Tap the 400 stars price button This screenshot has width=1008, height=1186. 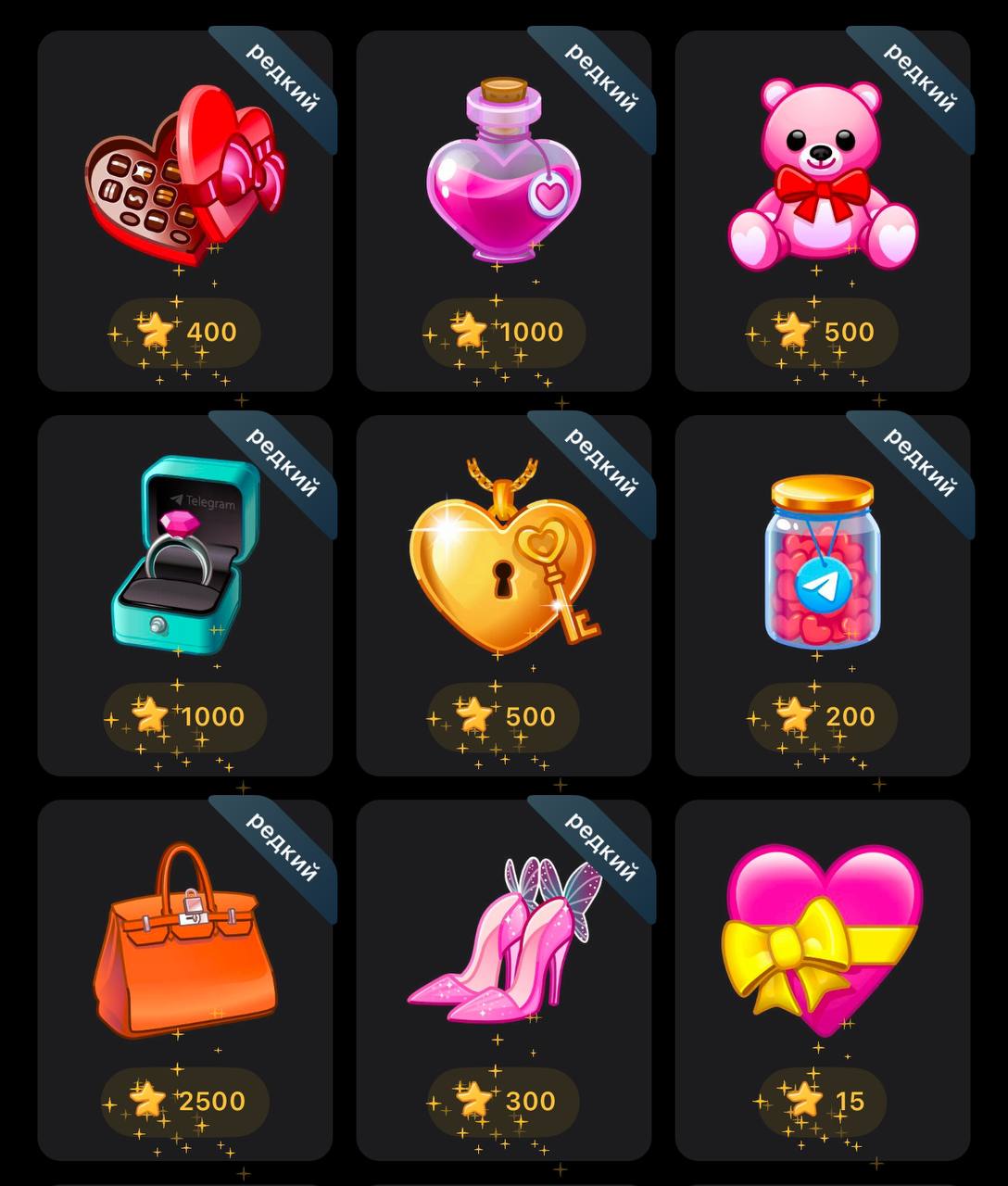(185, 332)
